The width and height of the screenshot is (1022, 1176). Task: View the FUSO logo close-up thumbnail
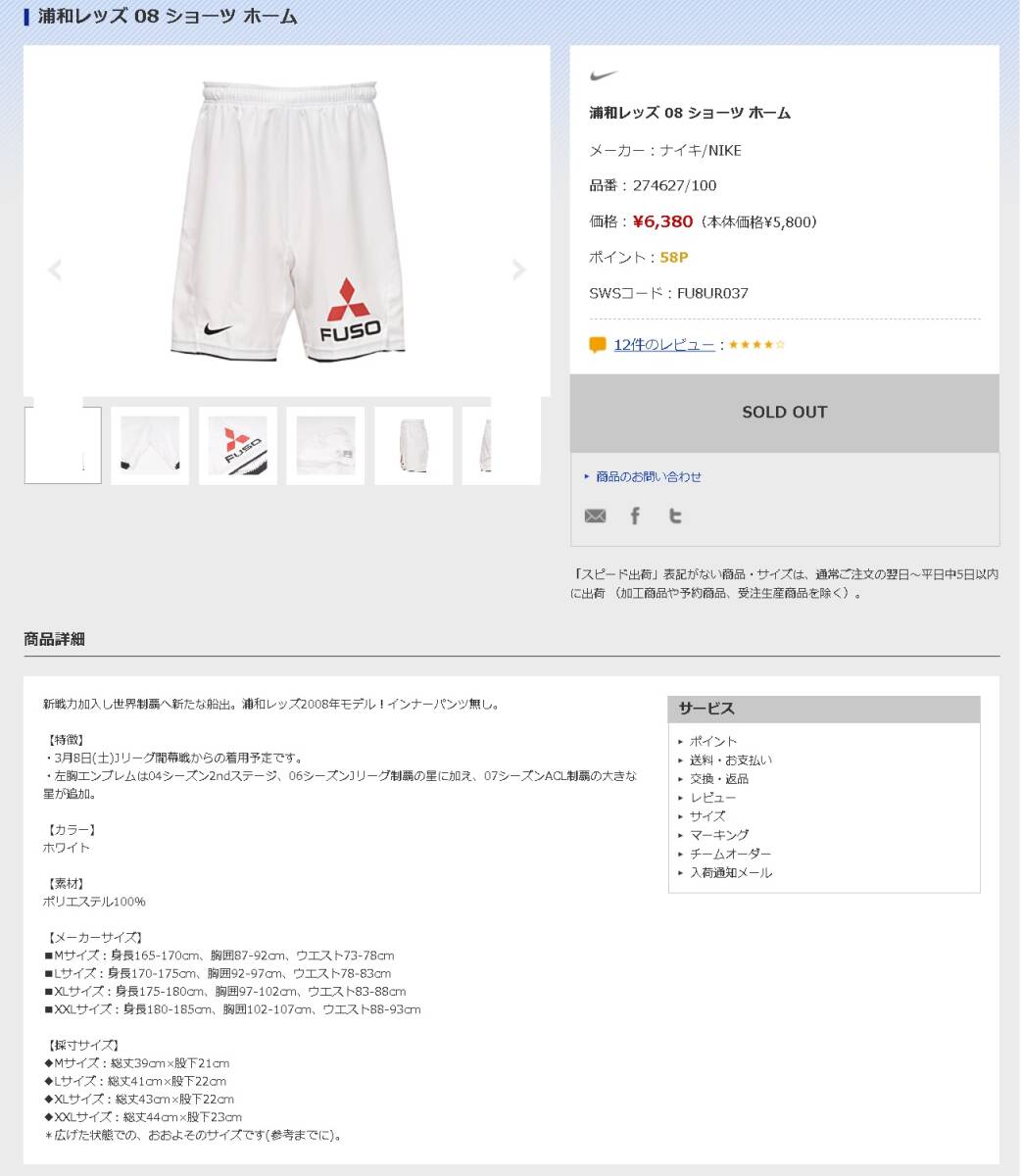pos(238,446)
